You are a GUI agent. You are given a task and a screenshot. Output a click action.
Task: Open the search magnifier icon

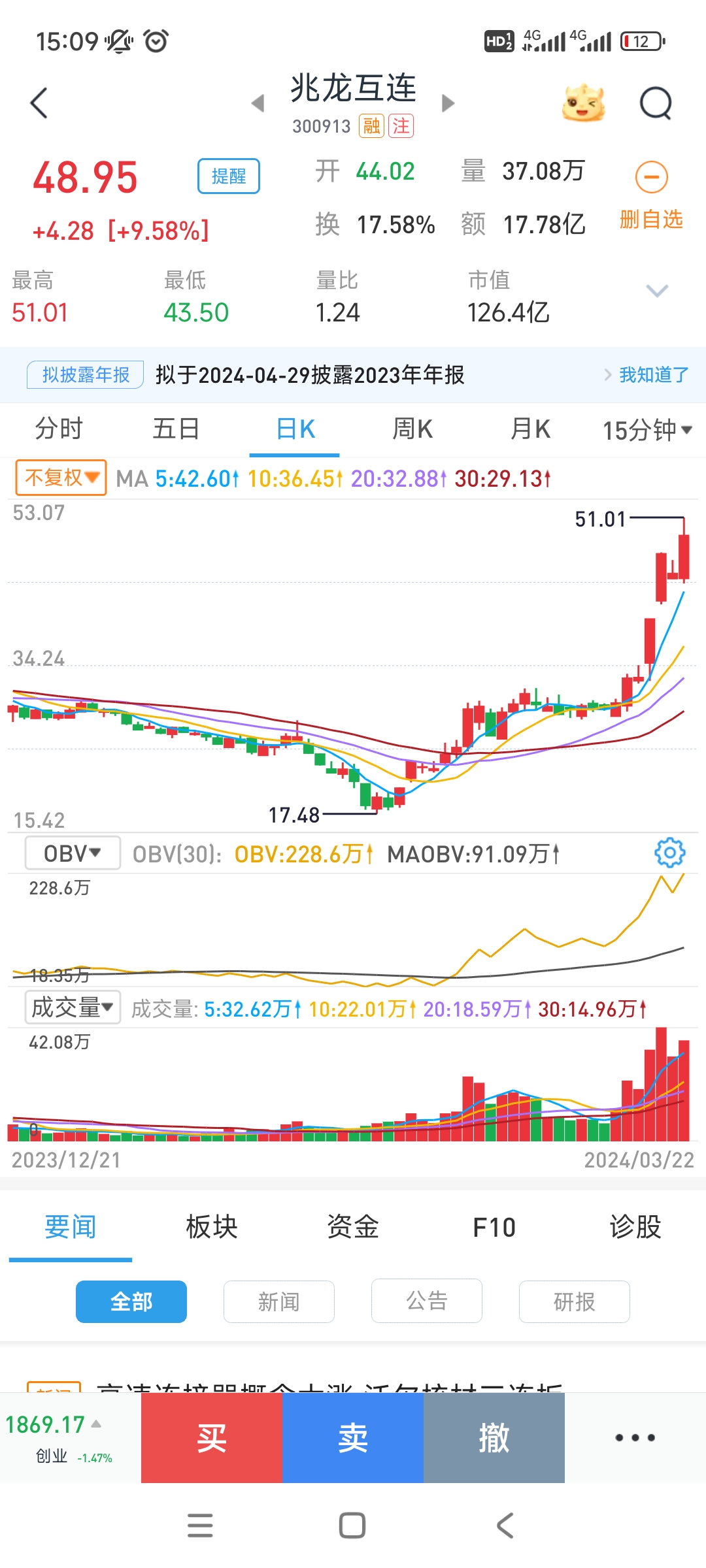[655, 103]
